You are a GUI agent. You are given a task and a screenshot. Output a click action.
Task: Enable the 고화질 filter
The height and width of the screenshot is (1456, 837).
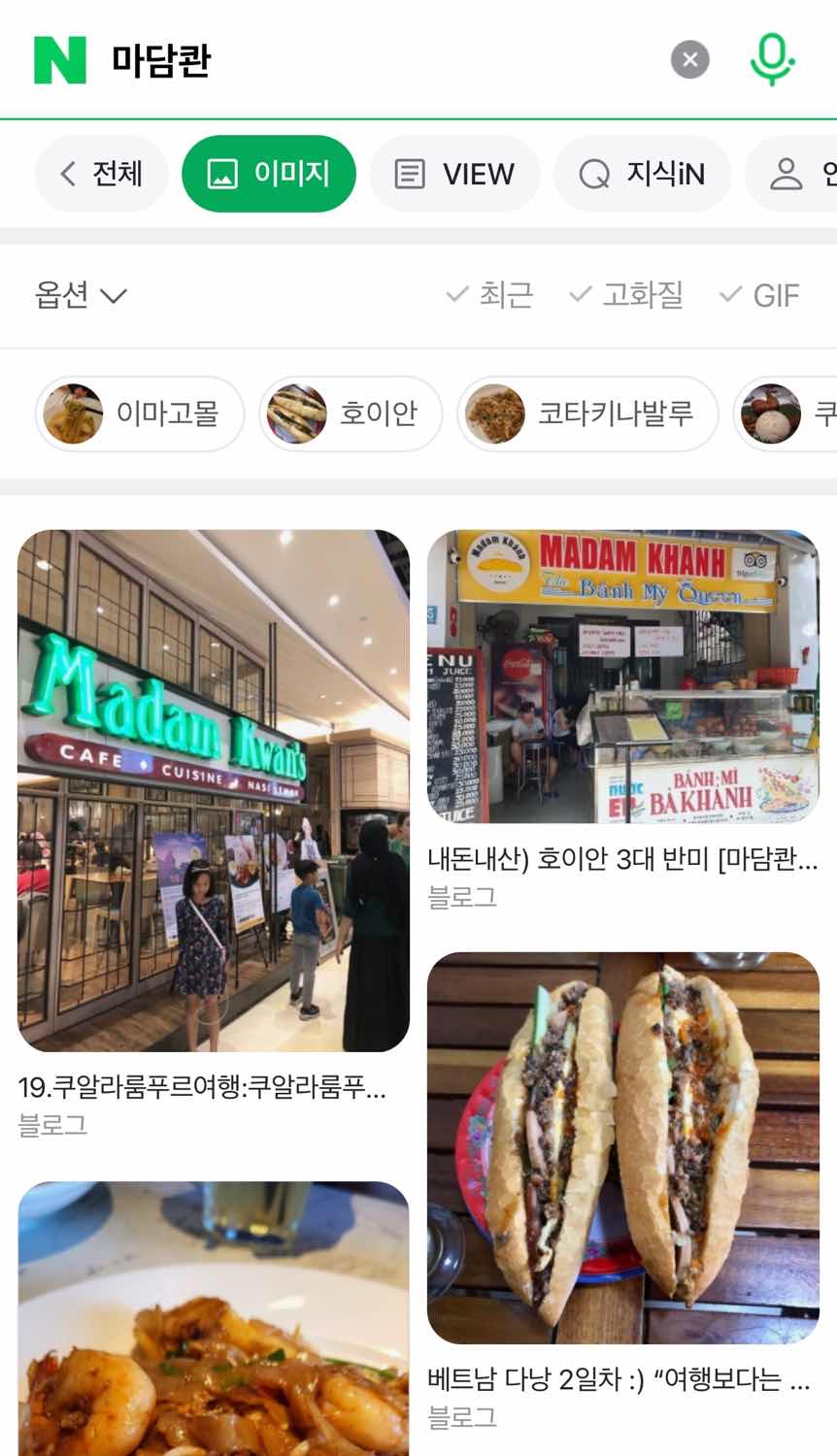[x=626, y=295]
